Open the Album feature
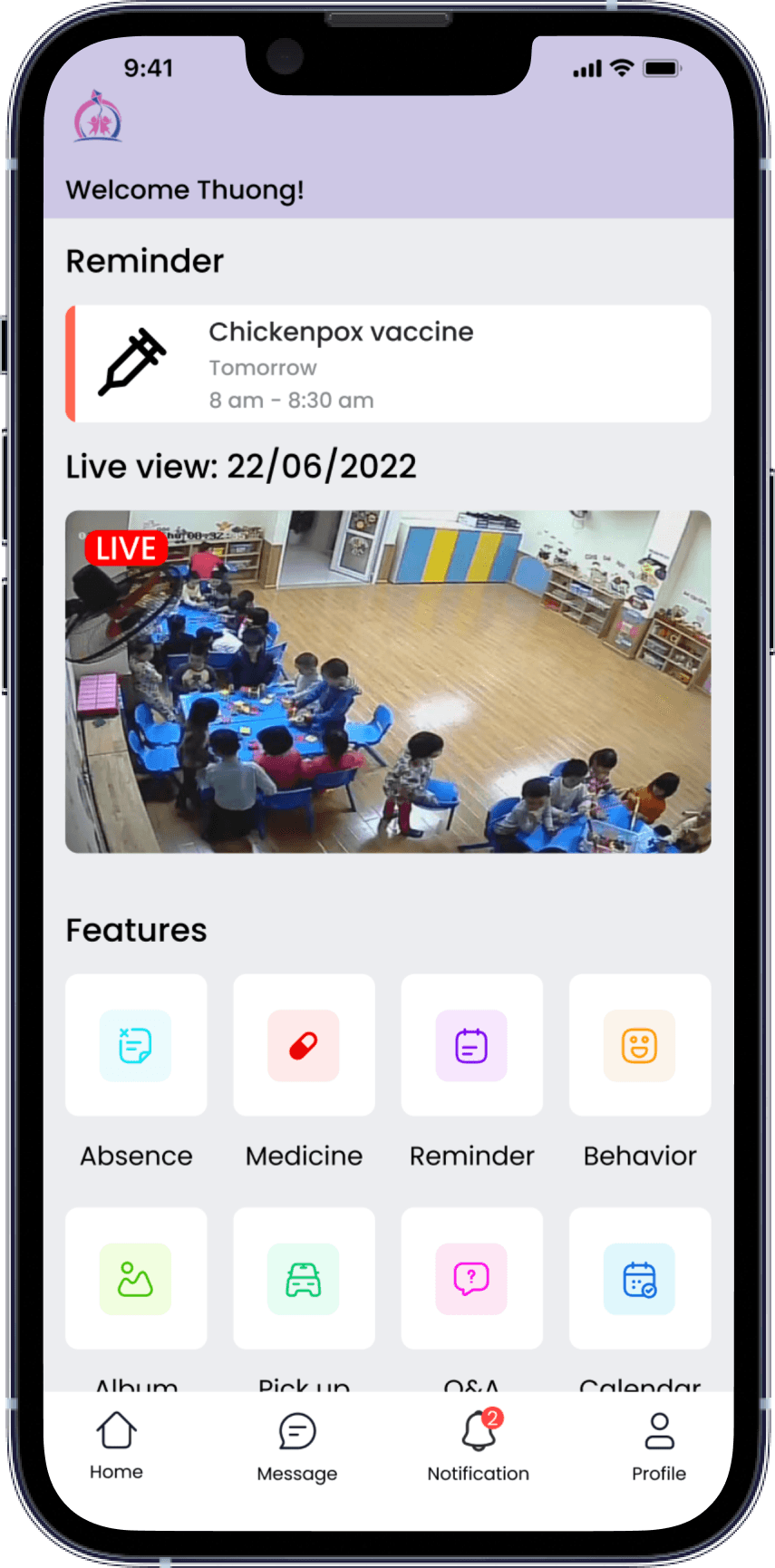775x1568 pixels. (x=136, y=1278)
